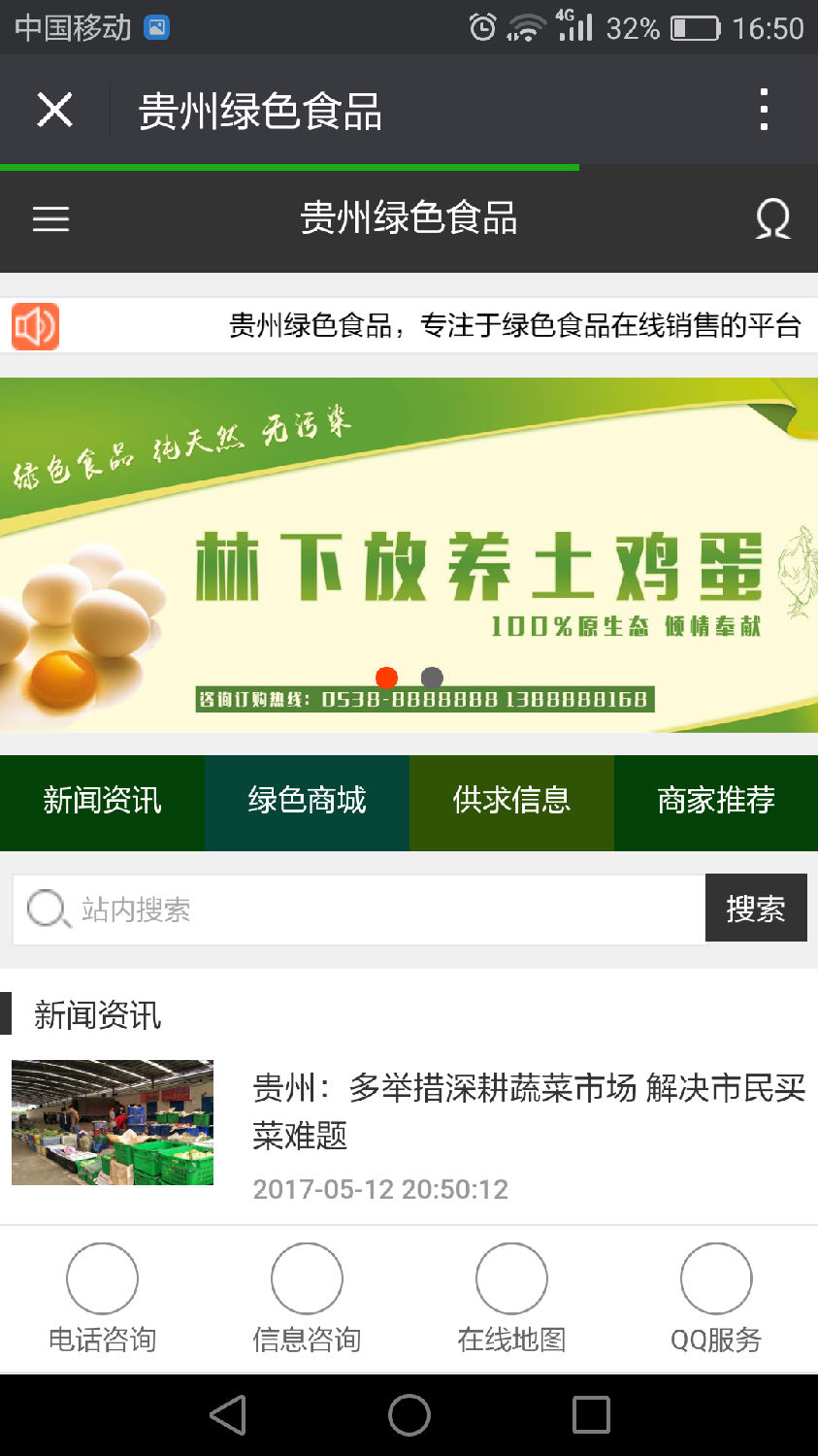Open 信息咨询 message consultation
818x1456 pixels.
(307, 1298)
